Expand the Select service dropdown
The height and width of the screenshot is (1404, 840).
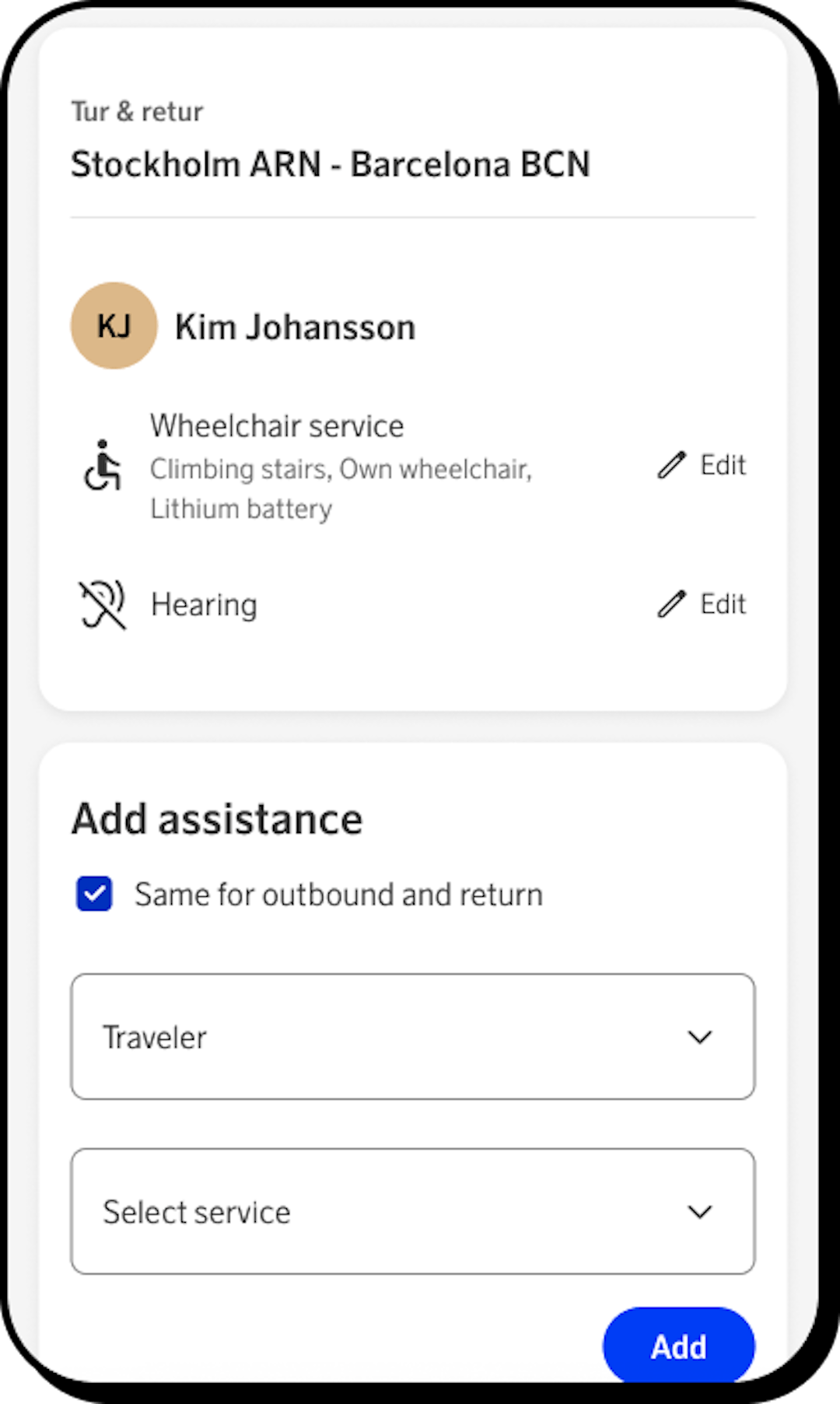[412, 1211]
